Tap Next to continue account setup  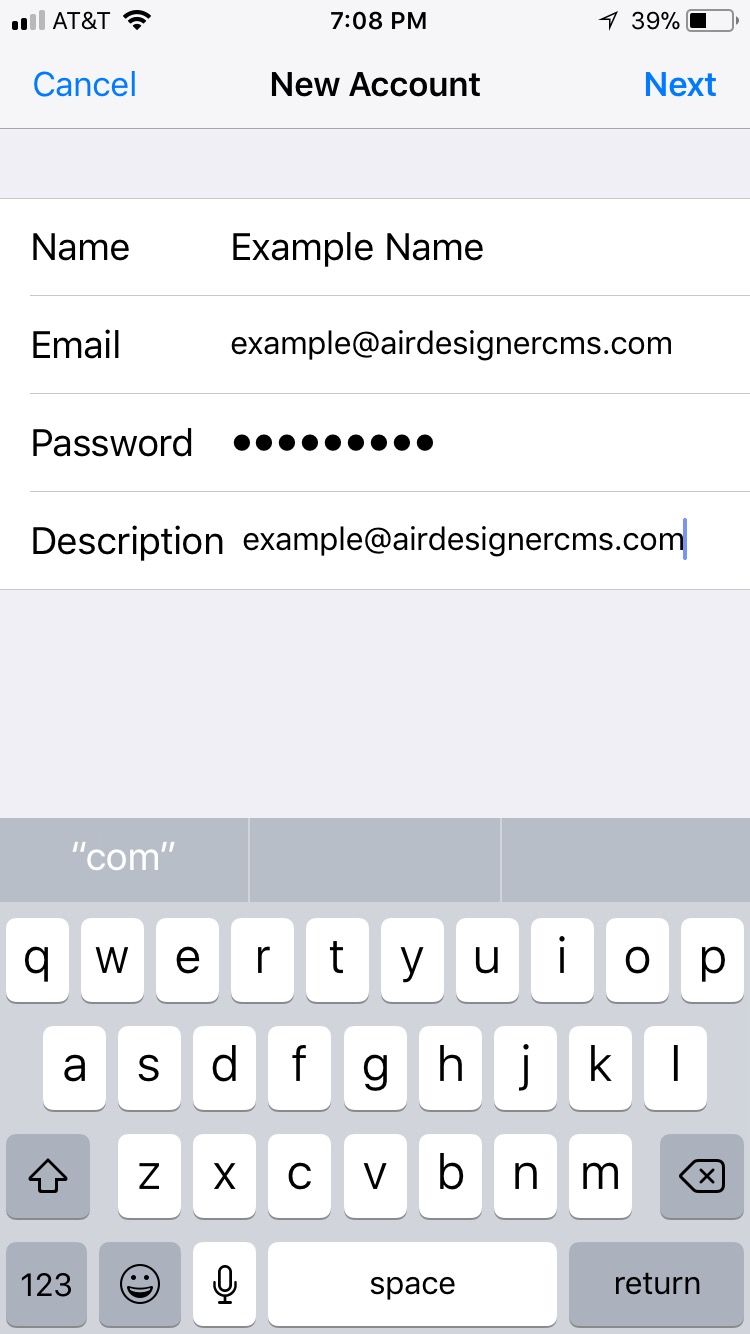pyautogui.click(x=680, y=85)
